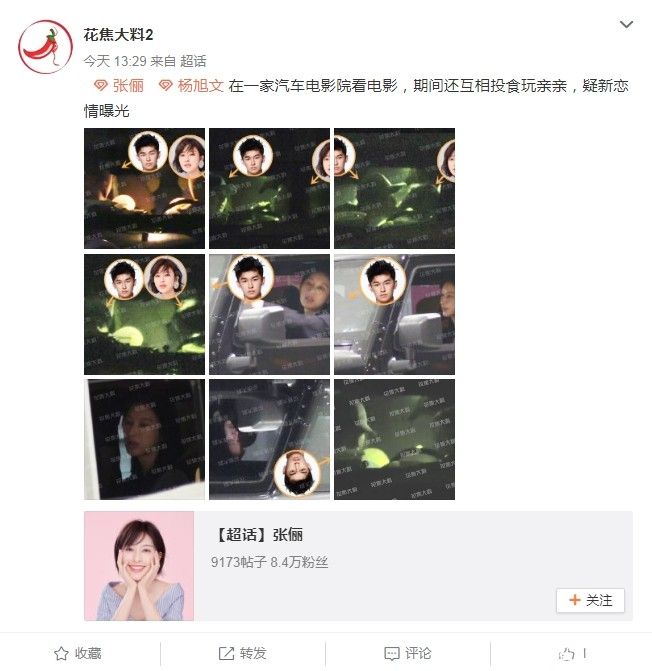
Task: View the last photo in the grid
Action: point(394,438)
